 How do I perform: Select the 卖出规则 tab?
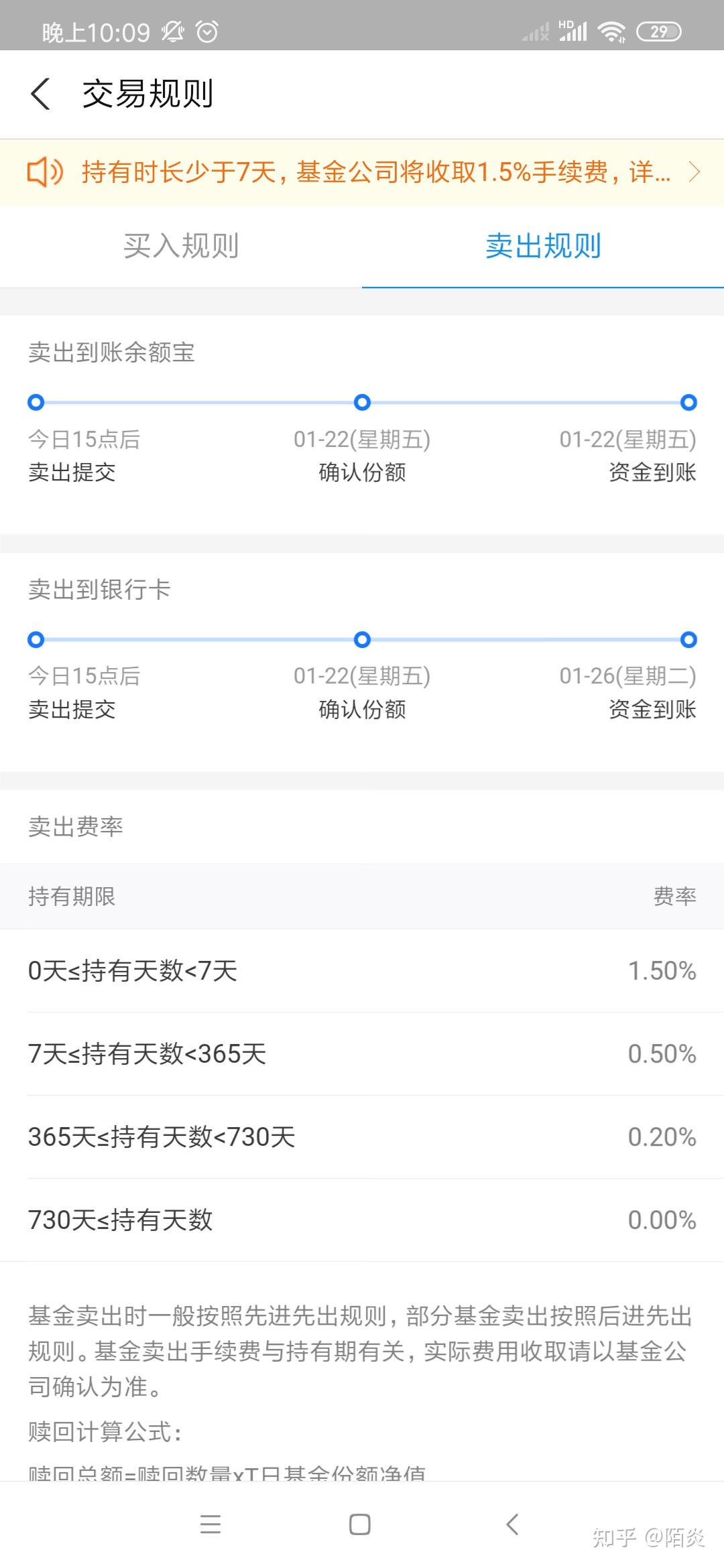[x=543, y=247]
